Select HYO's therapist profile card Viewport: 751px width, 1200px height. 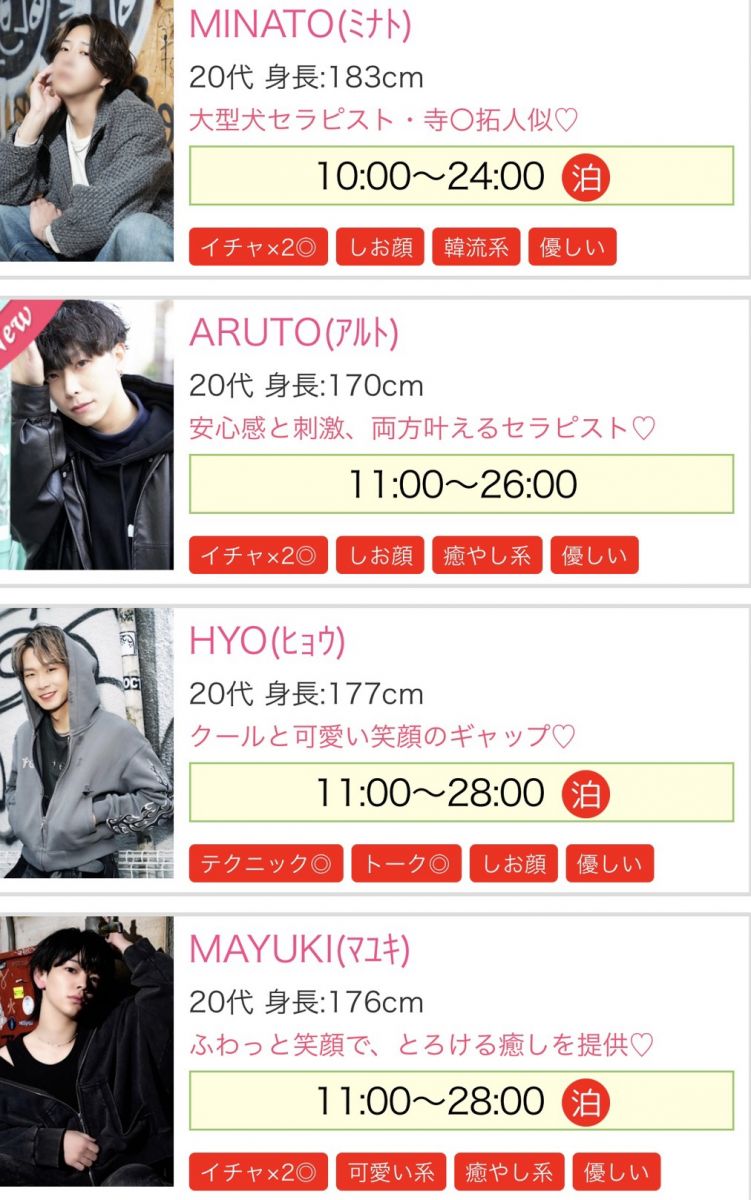(x=267, y=642)
